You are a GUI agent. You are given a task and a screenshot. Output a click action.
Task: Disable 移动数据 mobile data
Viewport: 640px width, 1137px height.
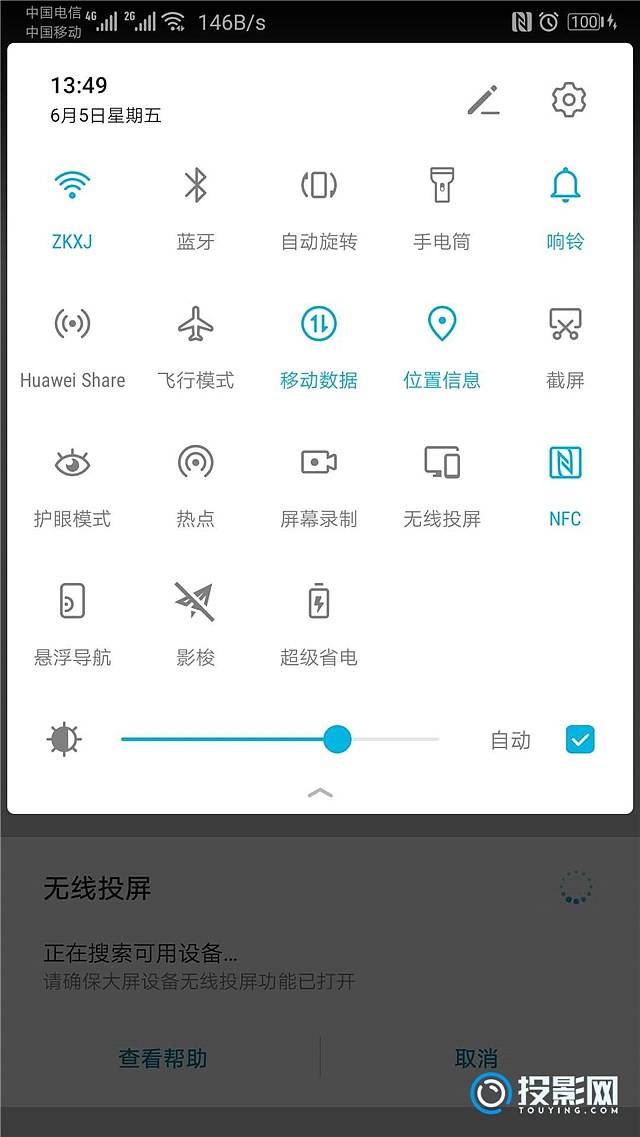point(318,324)
